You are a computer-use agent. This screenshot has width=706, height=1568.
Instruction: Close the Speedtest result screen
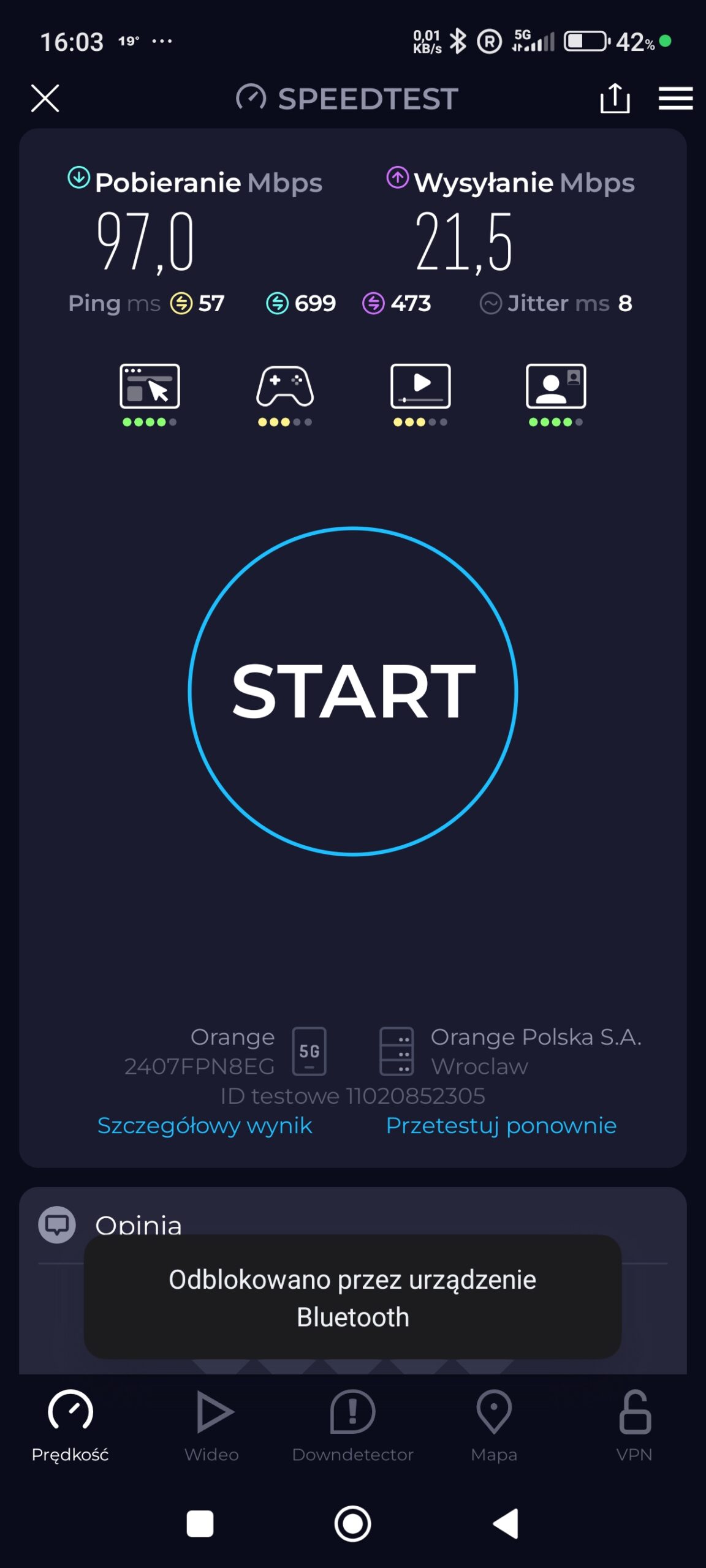pyautogui.click(x=45, y=98)
